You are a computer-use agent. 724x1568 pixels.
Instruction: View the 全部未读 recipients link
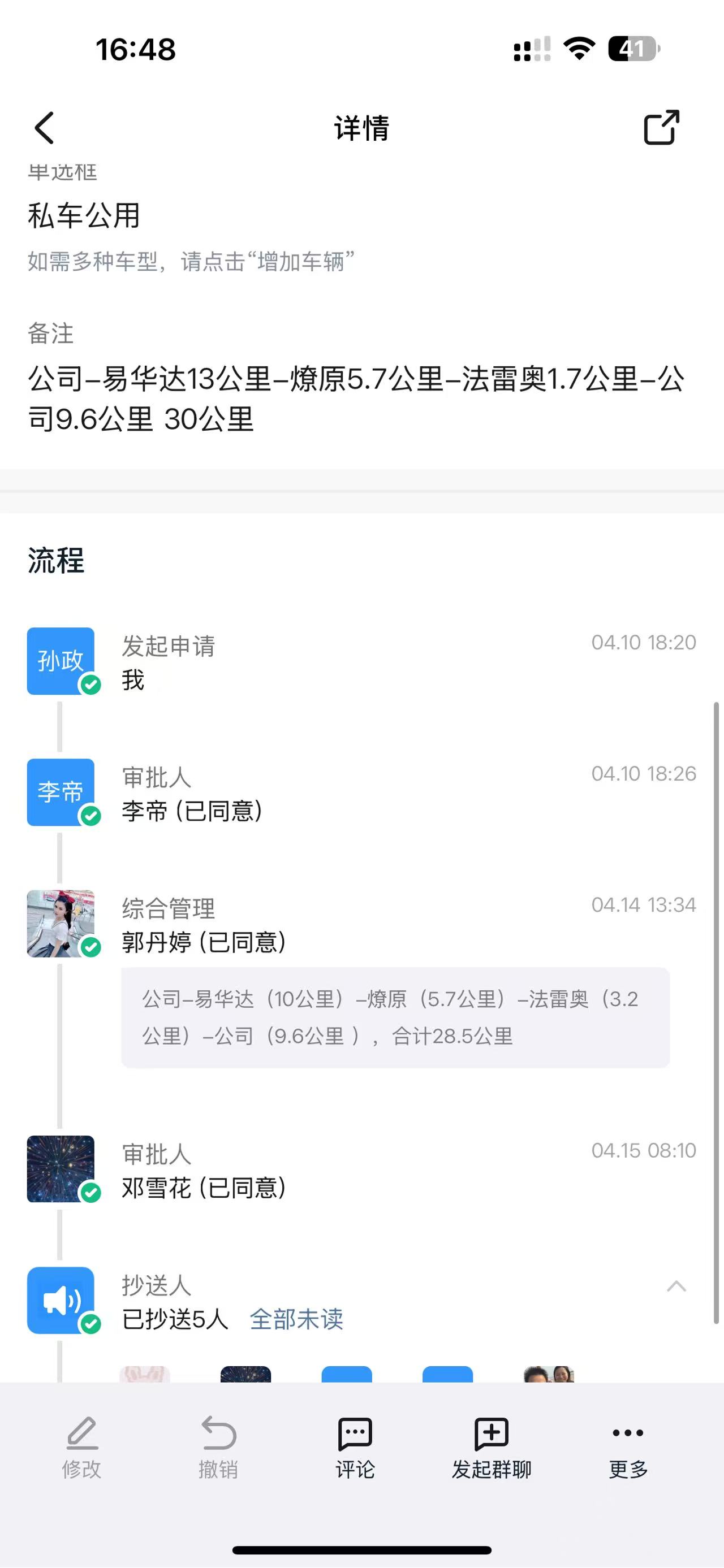[296, 1319]
